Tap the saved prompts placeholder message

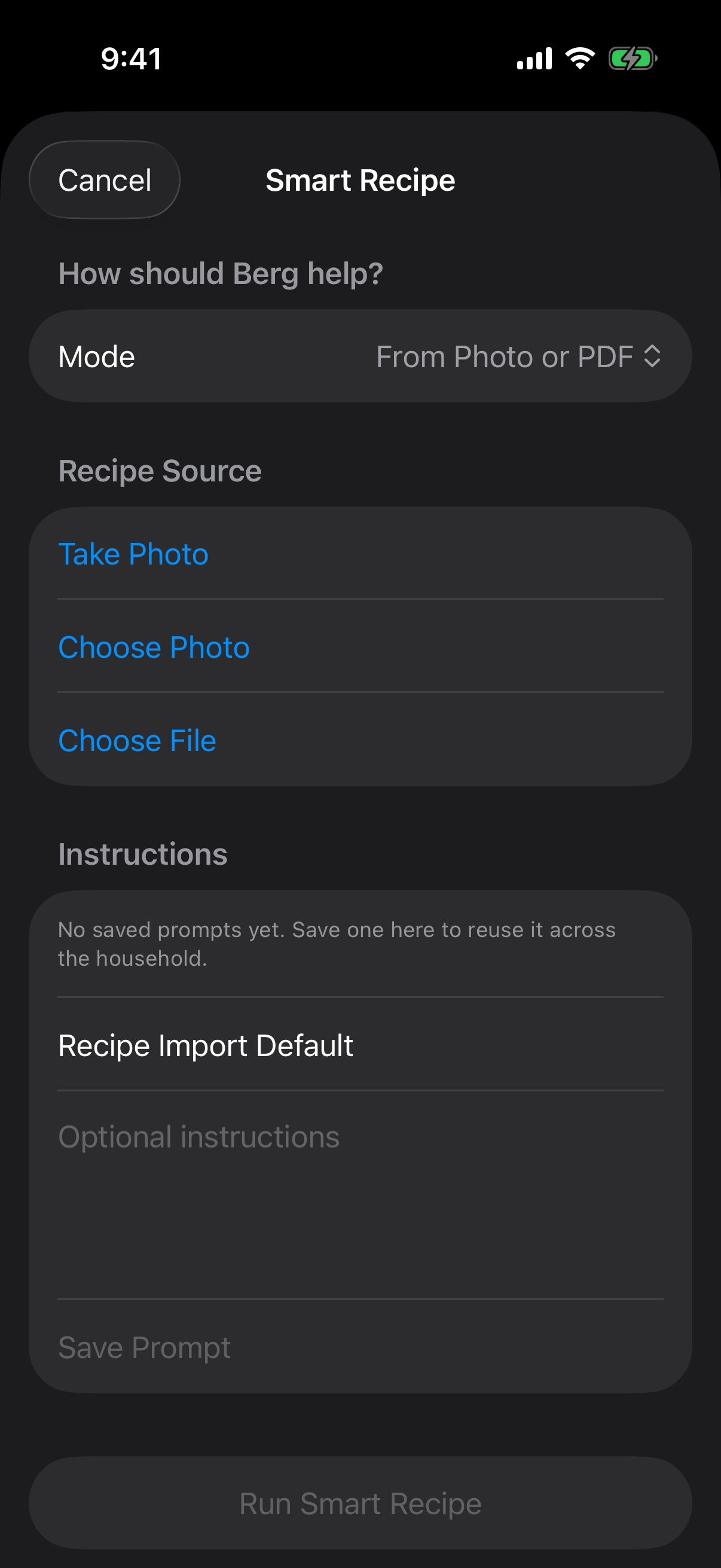(336, 943)
